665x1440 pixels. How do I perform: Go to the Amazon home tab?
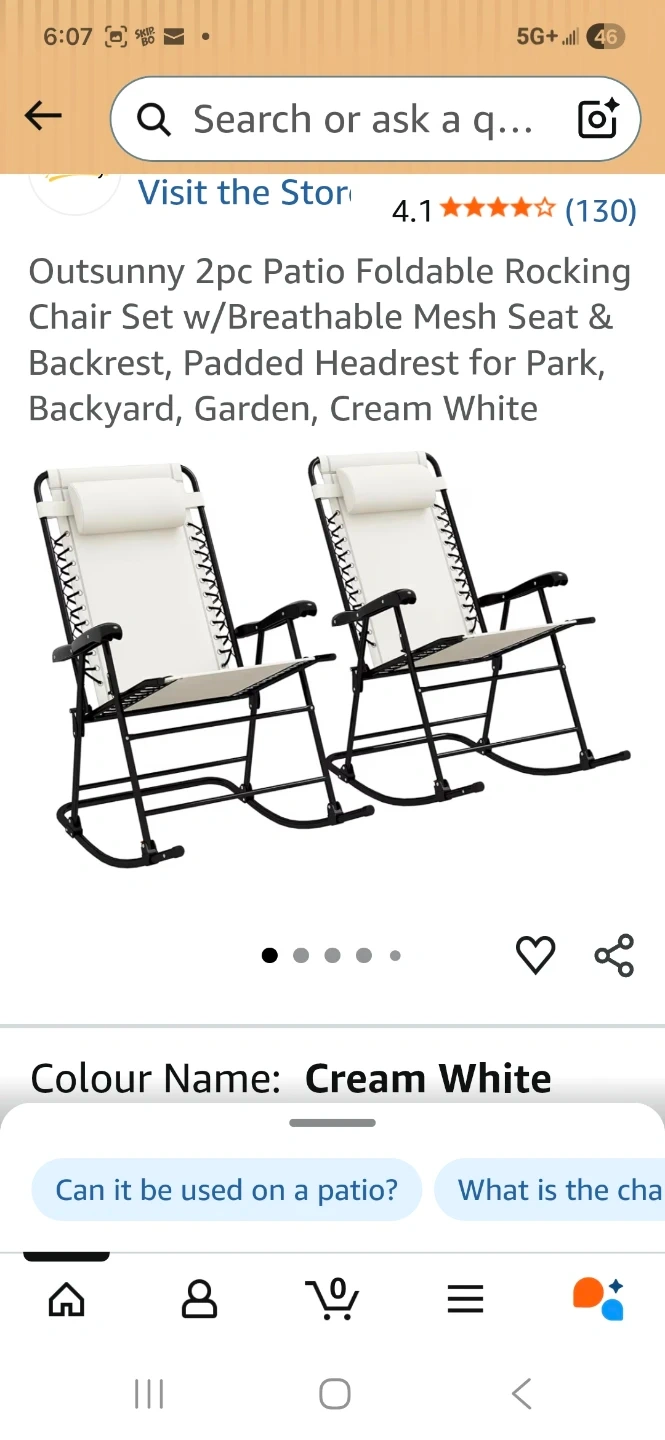coord(67,1299)
